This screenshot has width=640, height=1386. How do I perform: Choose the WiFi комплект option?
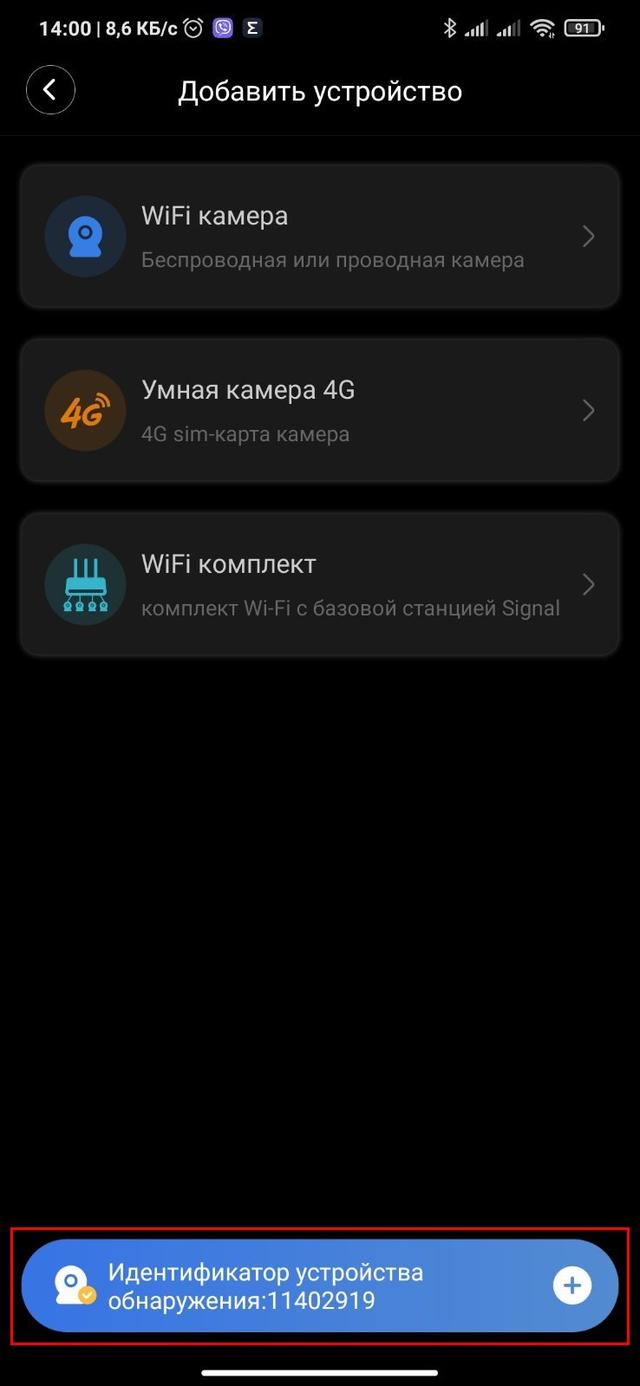pos(320,584)
